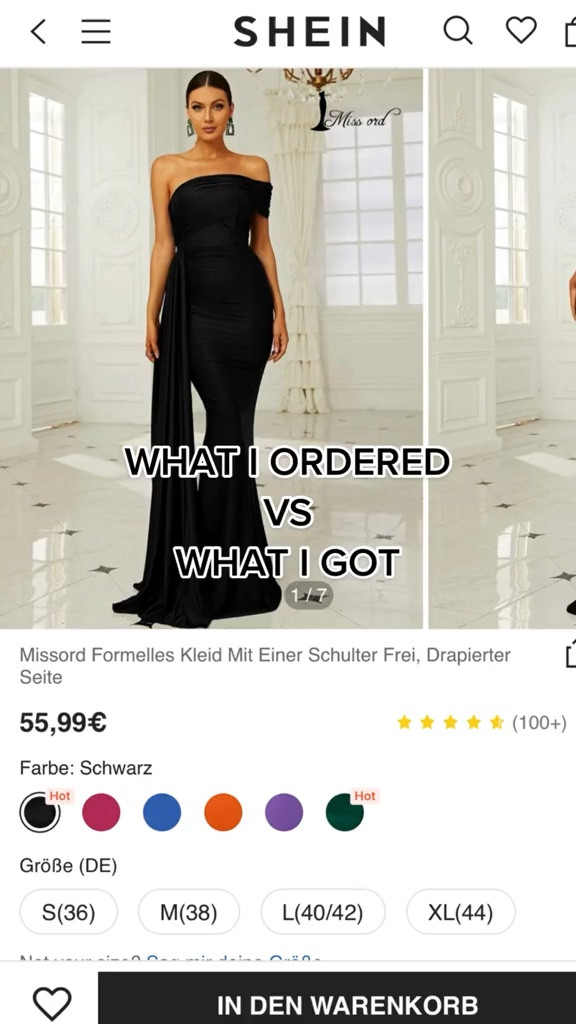The width and height of the screenshot is (576, 1024).
Task: Open the star ratings and reviews (100+)
Action: coord(481,722)
